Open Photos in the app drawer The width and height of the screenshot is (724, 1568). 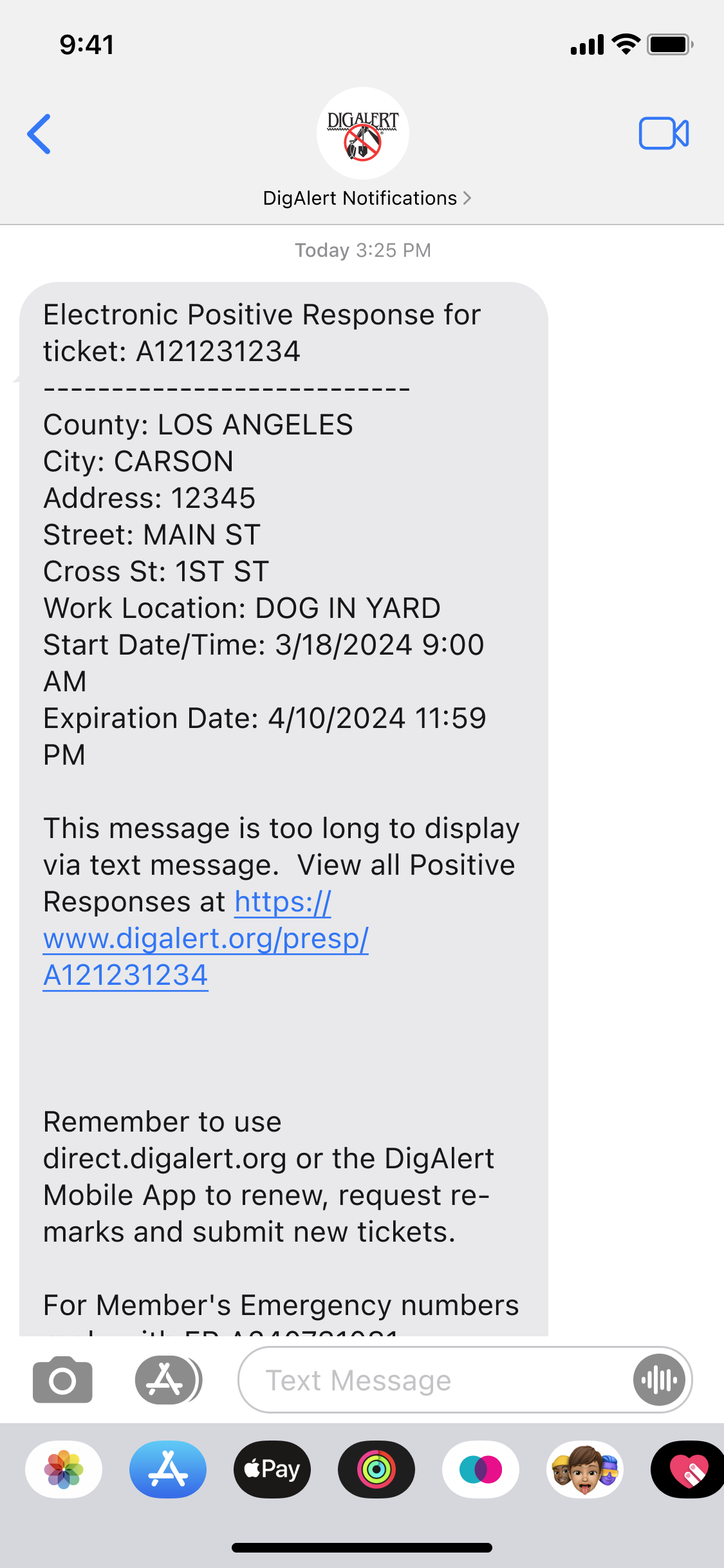63,1470
